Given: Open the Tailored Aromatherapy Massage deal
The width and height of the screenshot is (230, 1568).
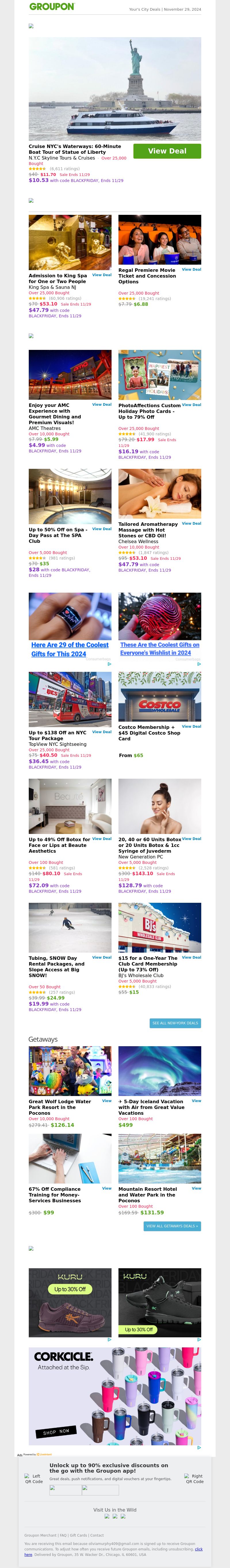Looking at the screenshot, I should tap(191, 523).
